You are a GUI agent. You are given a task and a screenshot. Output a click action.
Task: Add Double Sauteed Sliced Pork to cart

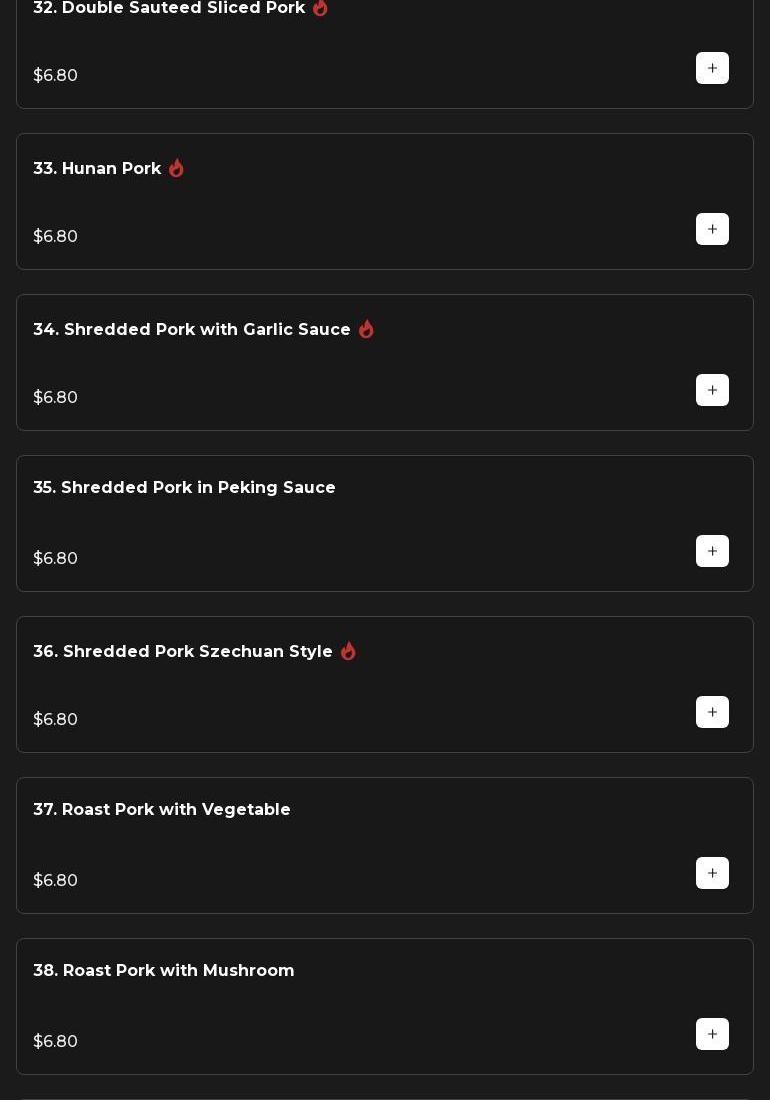point(712,69)
